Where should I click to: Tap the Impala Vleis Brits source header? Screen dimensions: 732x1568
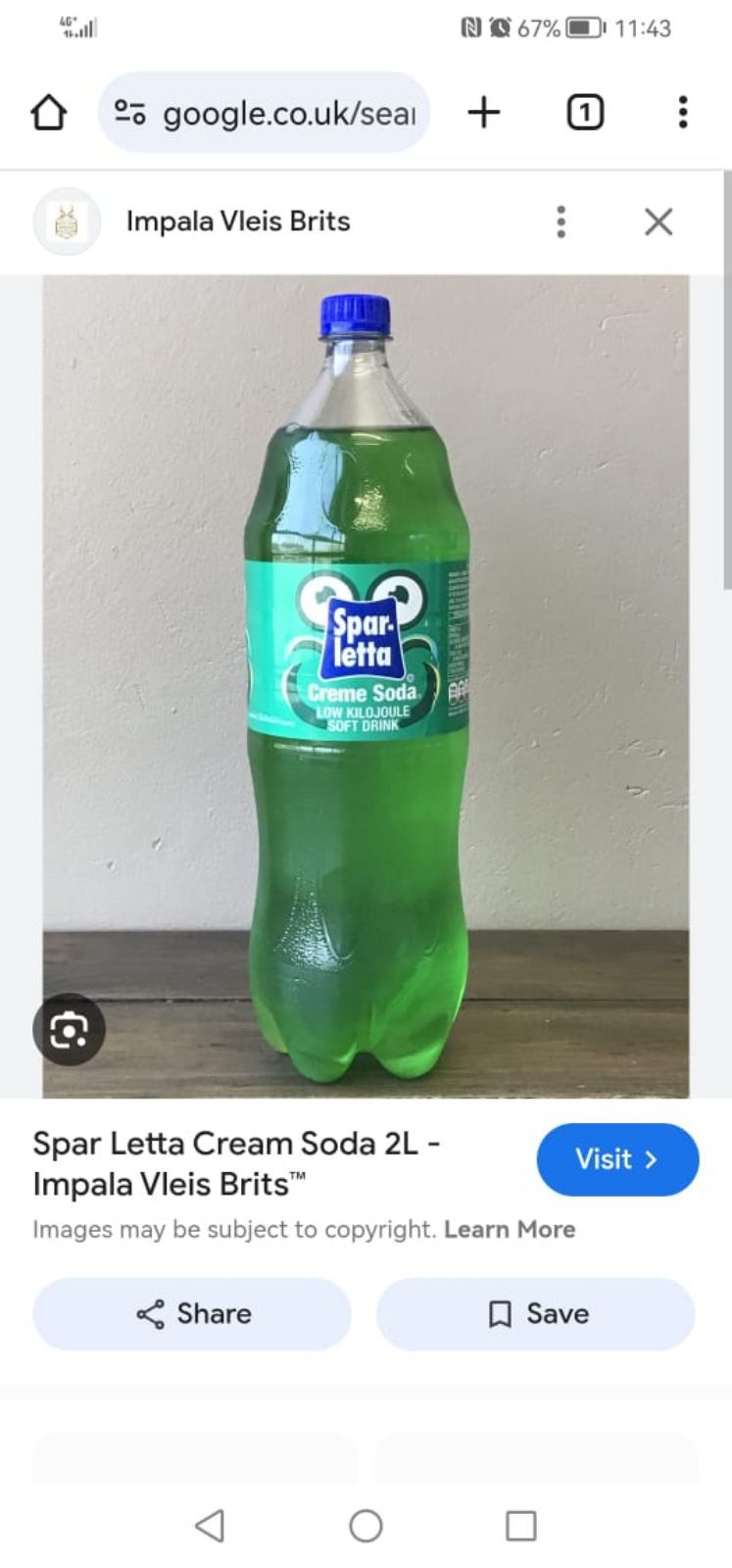click(237, 221)
